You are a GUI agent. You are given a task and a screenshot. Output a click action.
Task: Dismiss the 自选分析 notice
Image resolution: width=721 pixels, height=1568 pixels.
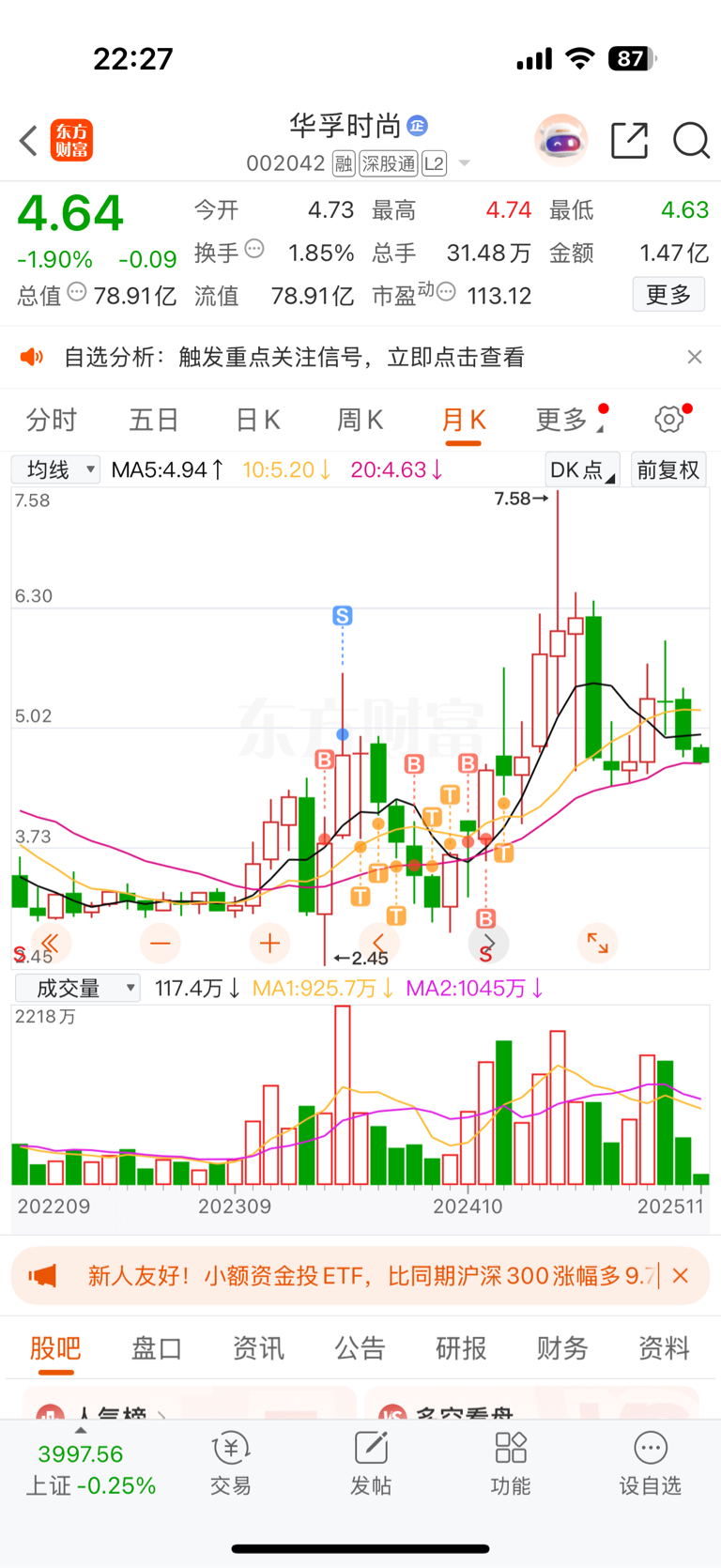(695, 357)
